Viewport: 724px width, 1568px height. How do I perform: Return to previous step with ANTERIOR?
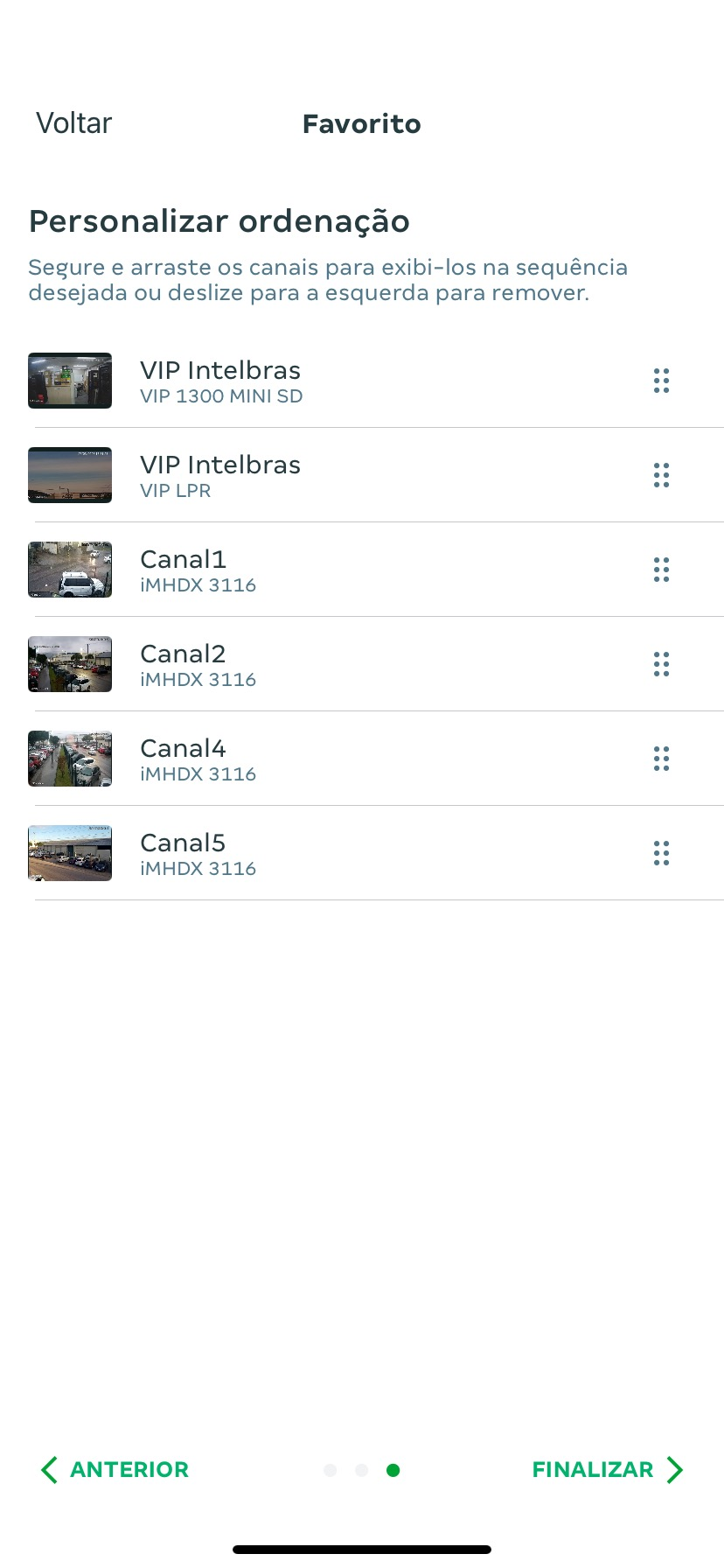tap(115, 1469)
